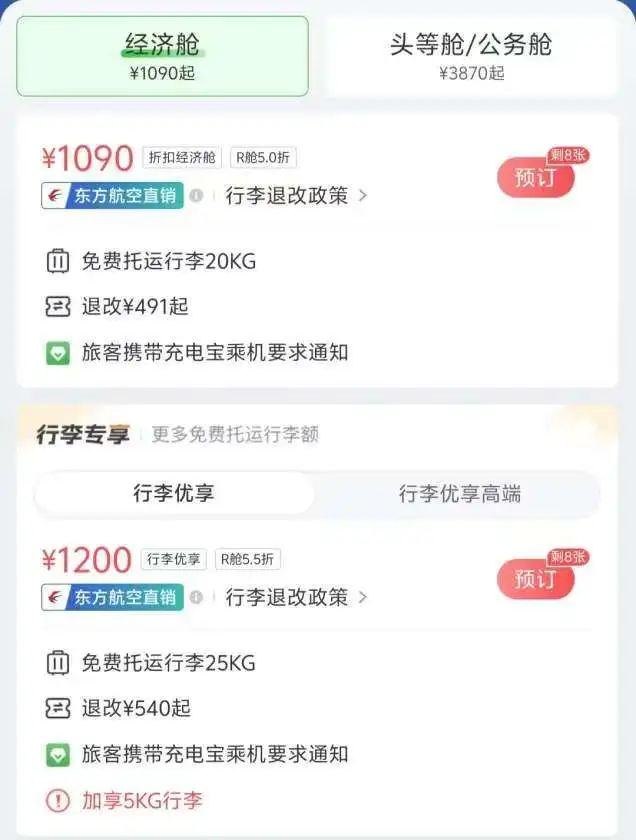
Task: Select the 行李优享 segment
Action: pyautogui.click(x=174, y=493)
